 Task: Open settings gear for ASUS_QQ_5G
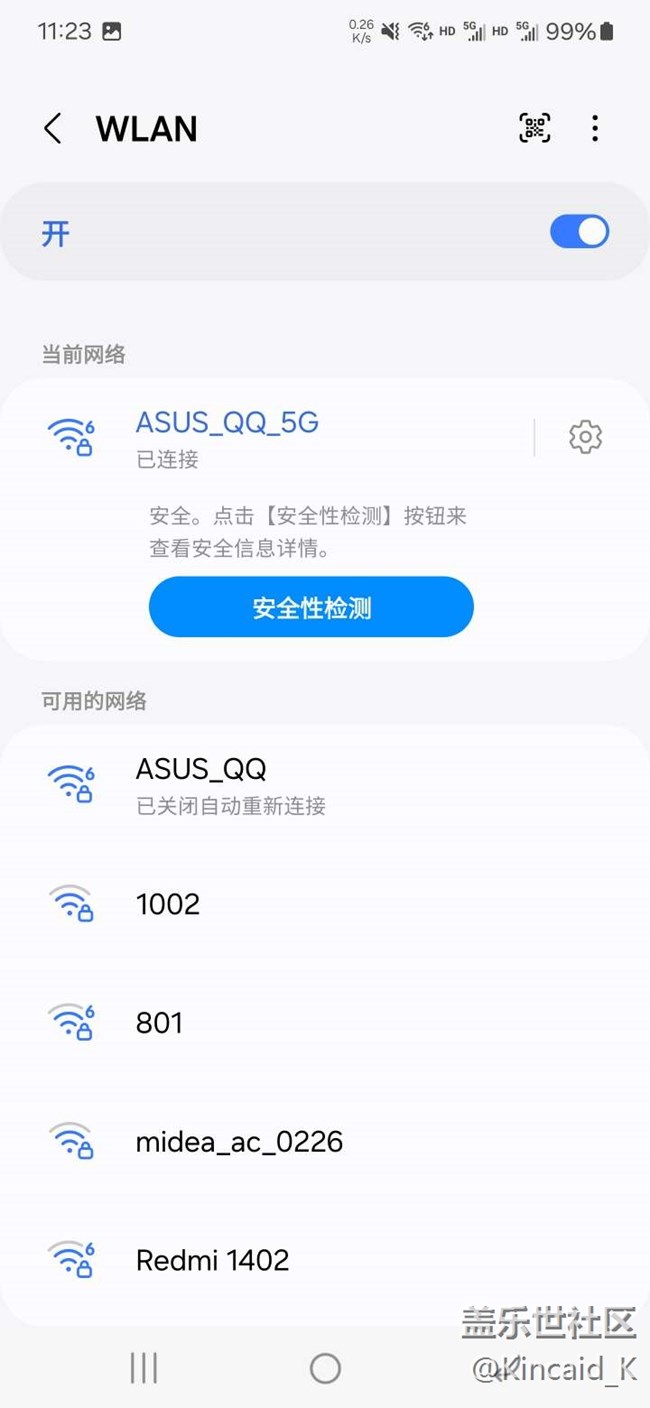(x=585, y=437)
